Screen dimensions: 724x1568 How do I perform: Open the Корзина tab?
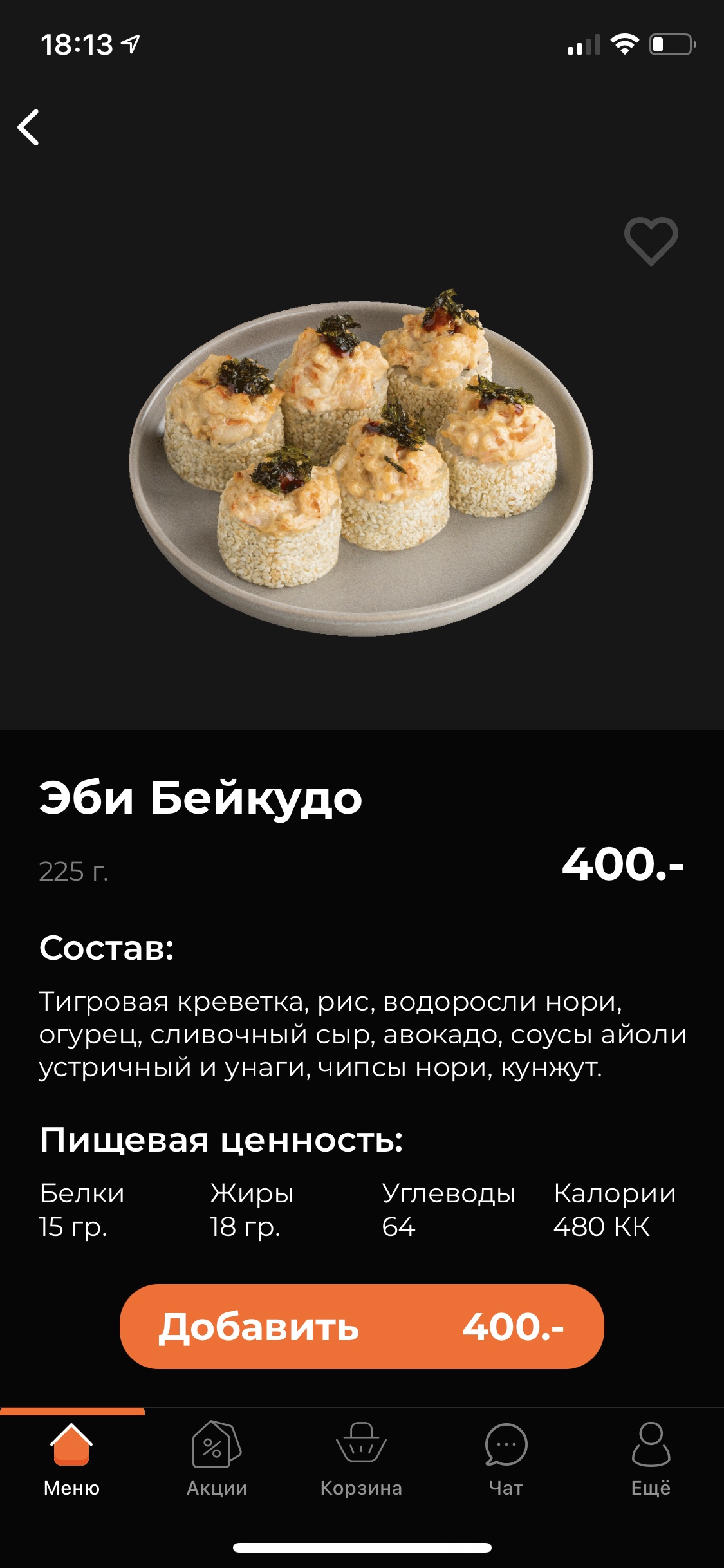(361, 1460)
